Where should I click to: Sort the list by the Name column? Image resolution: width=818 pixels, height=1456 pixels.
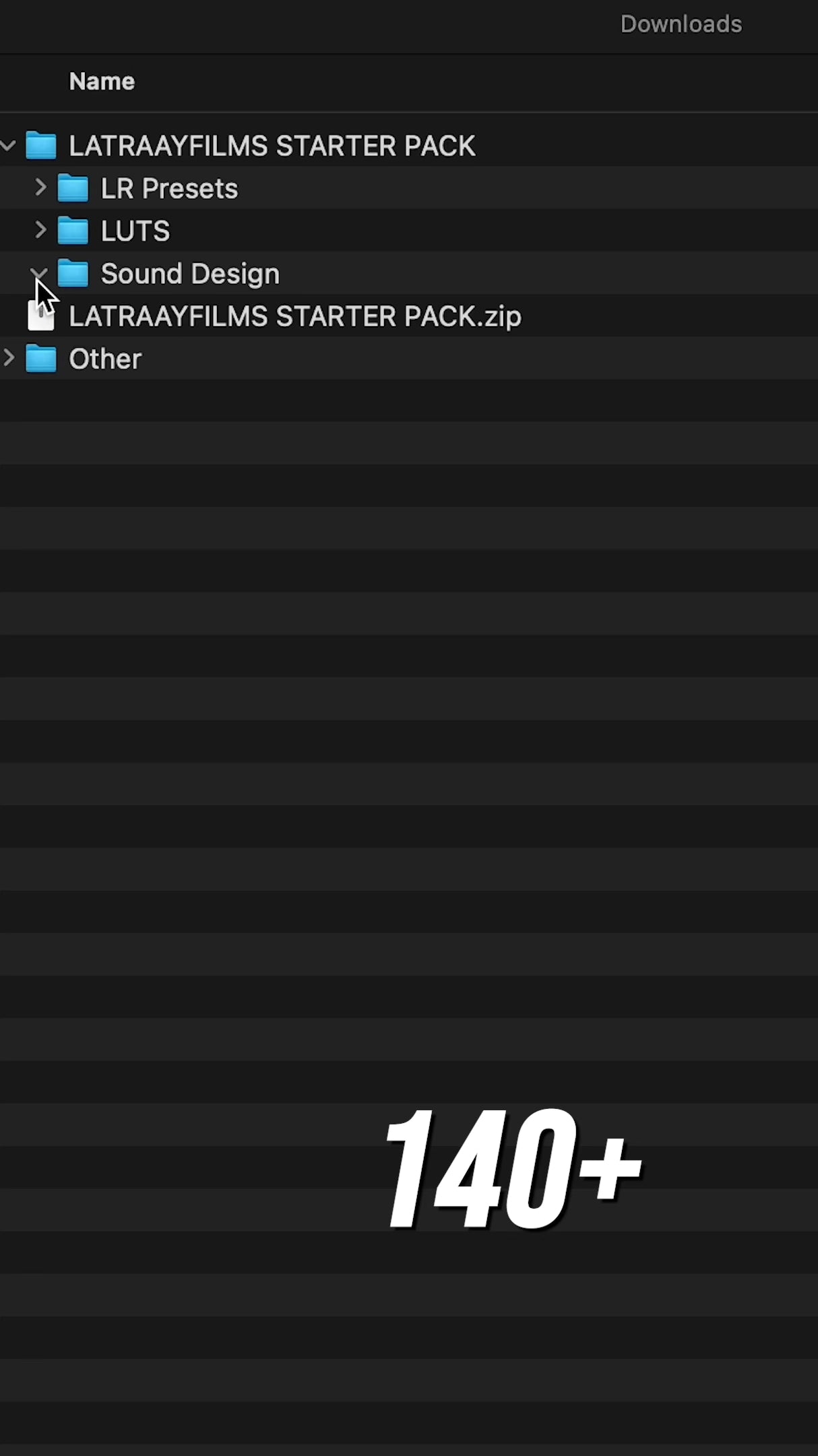(x=102, y=82)
